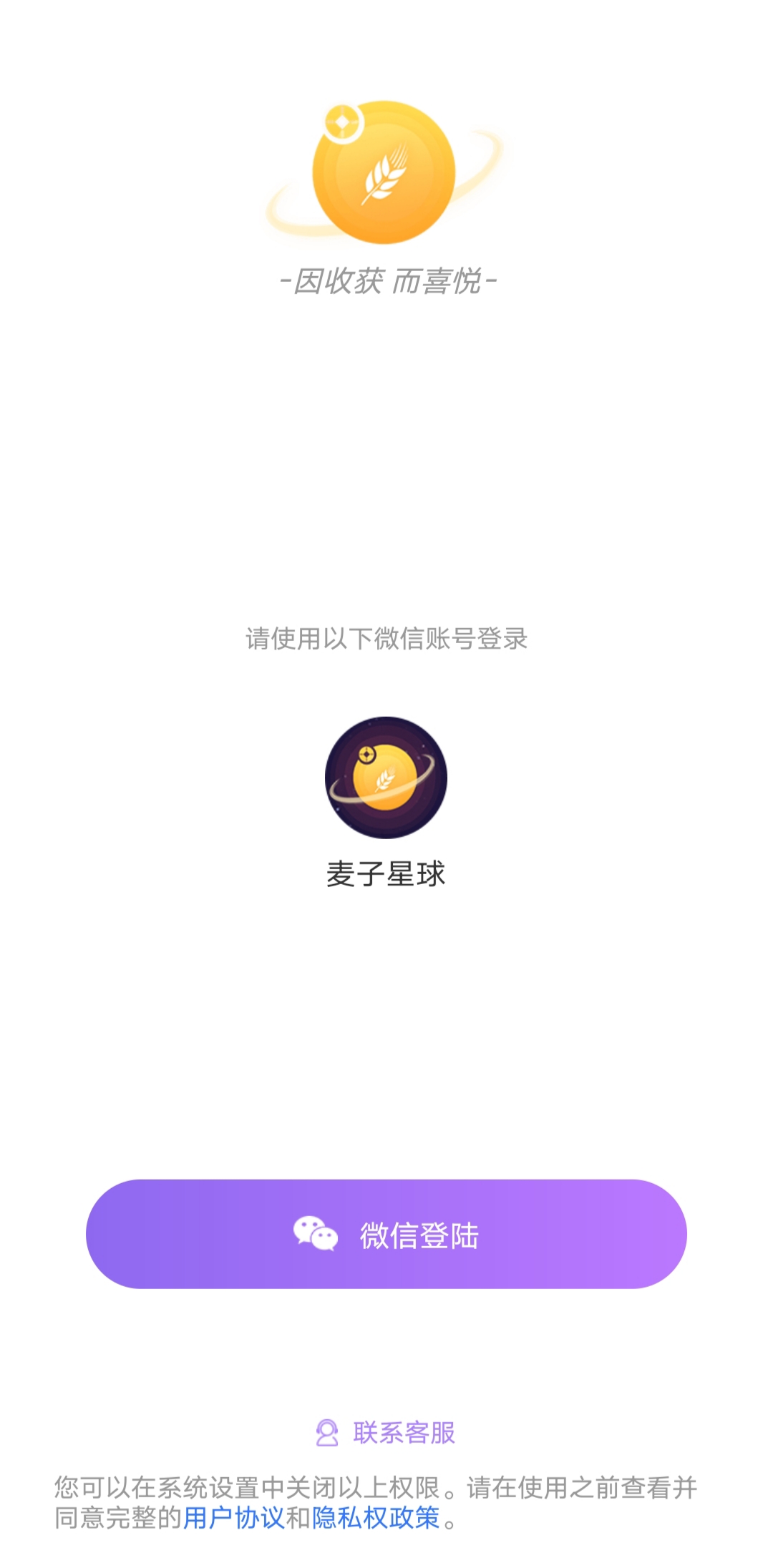Open the 隐私权政策 privacy policy link

coord(376,1517)
